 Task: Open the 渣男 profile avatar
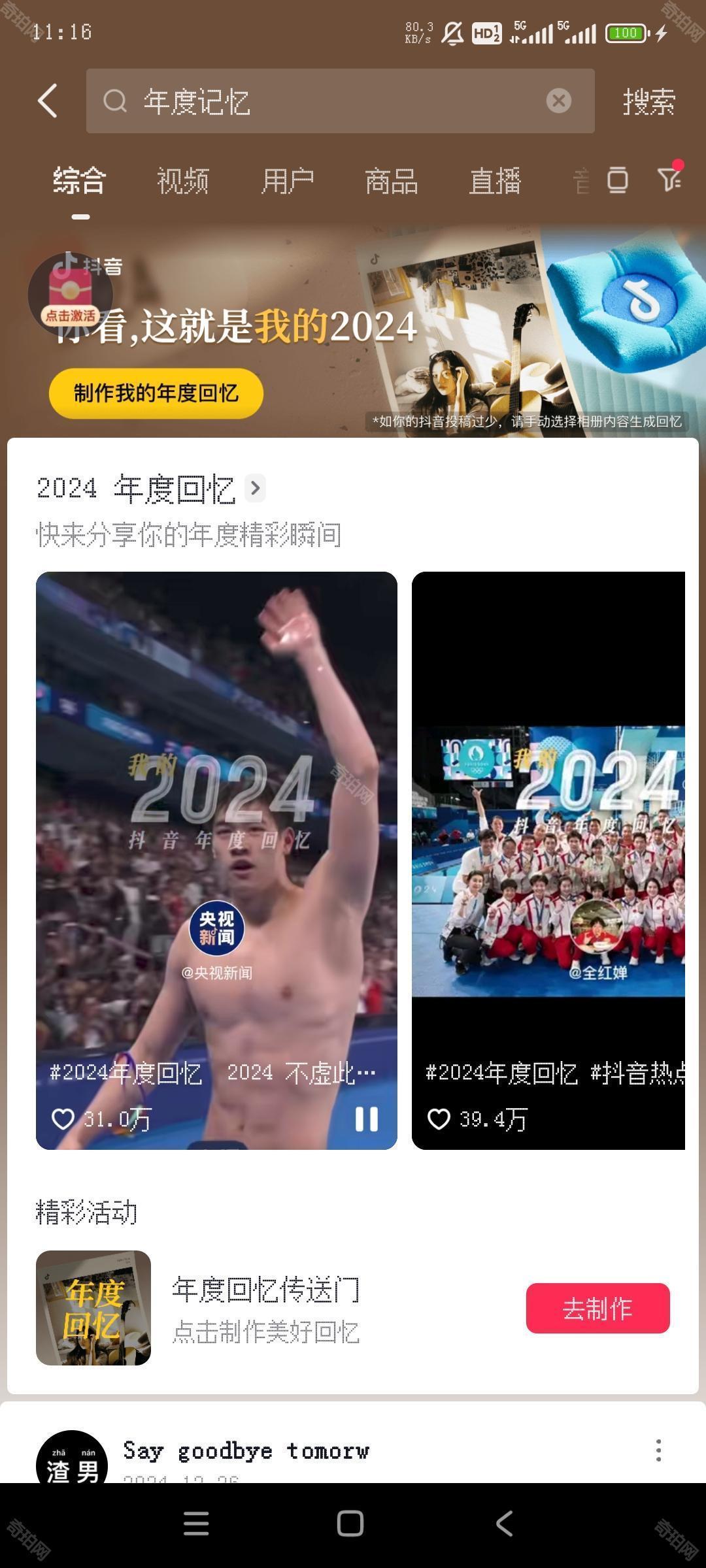tap(72, 1460)
